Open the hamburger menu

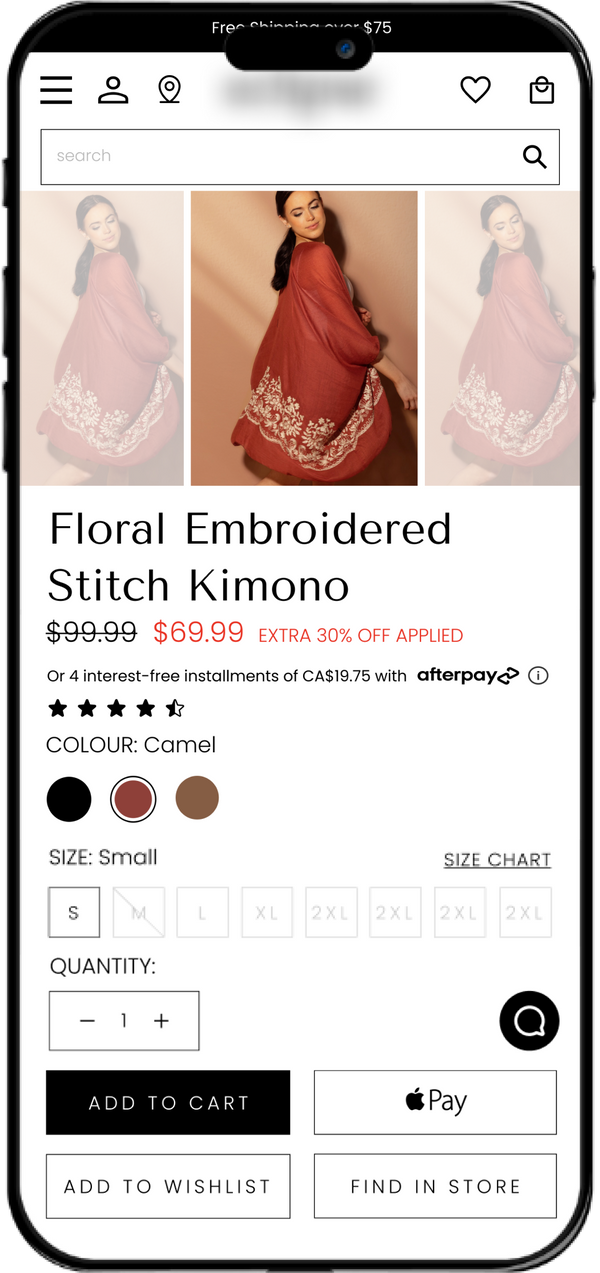point(56,90)
